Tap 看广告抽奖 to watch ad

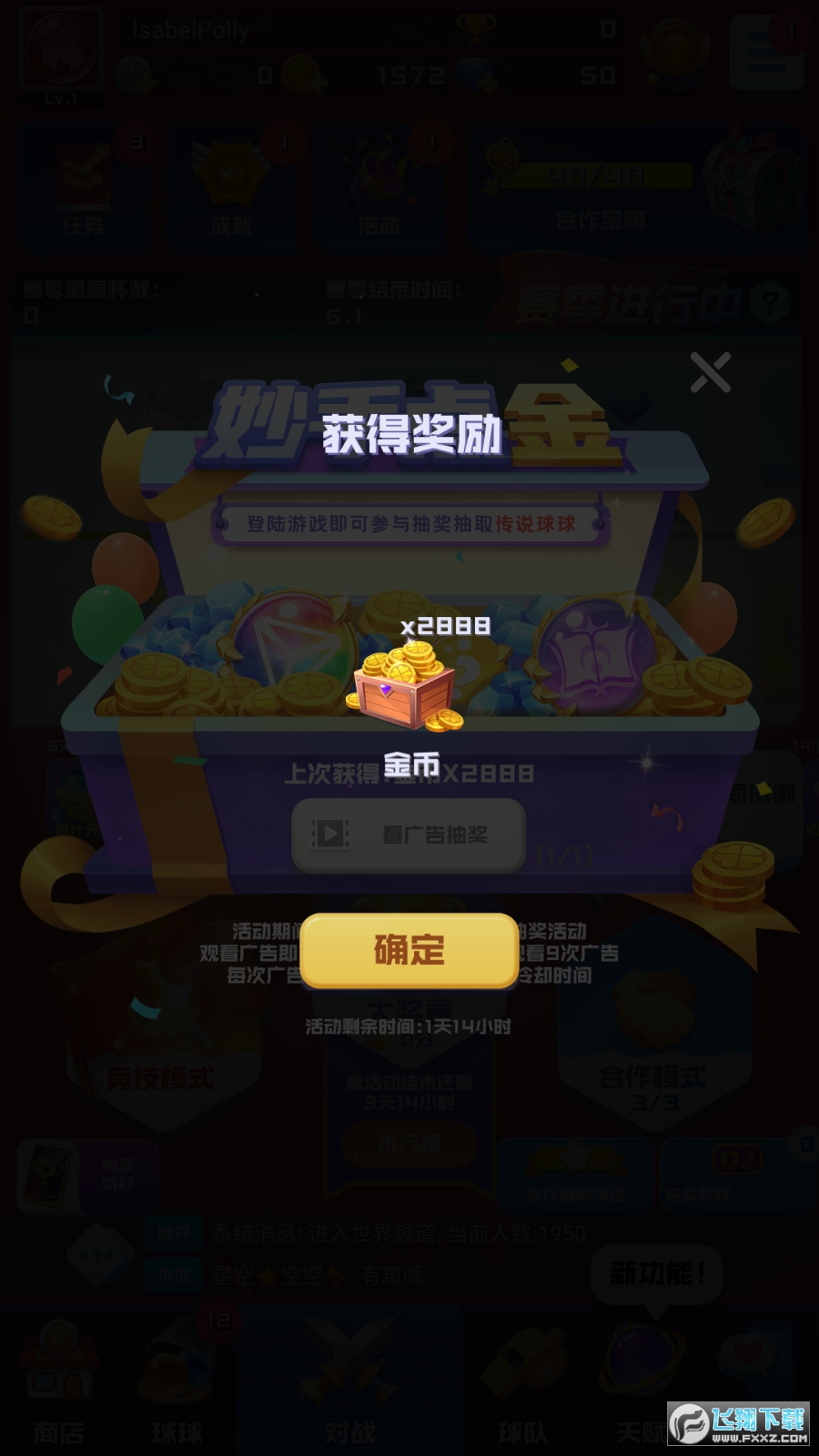click(409, 834)
